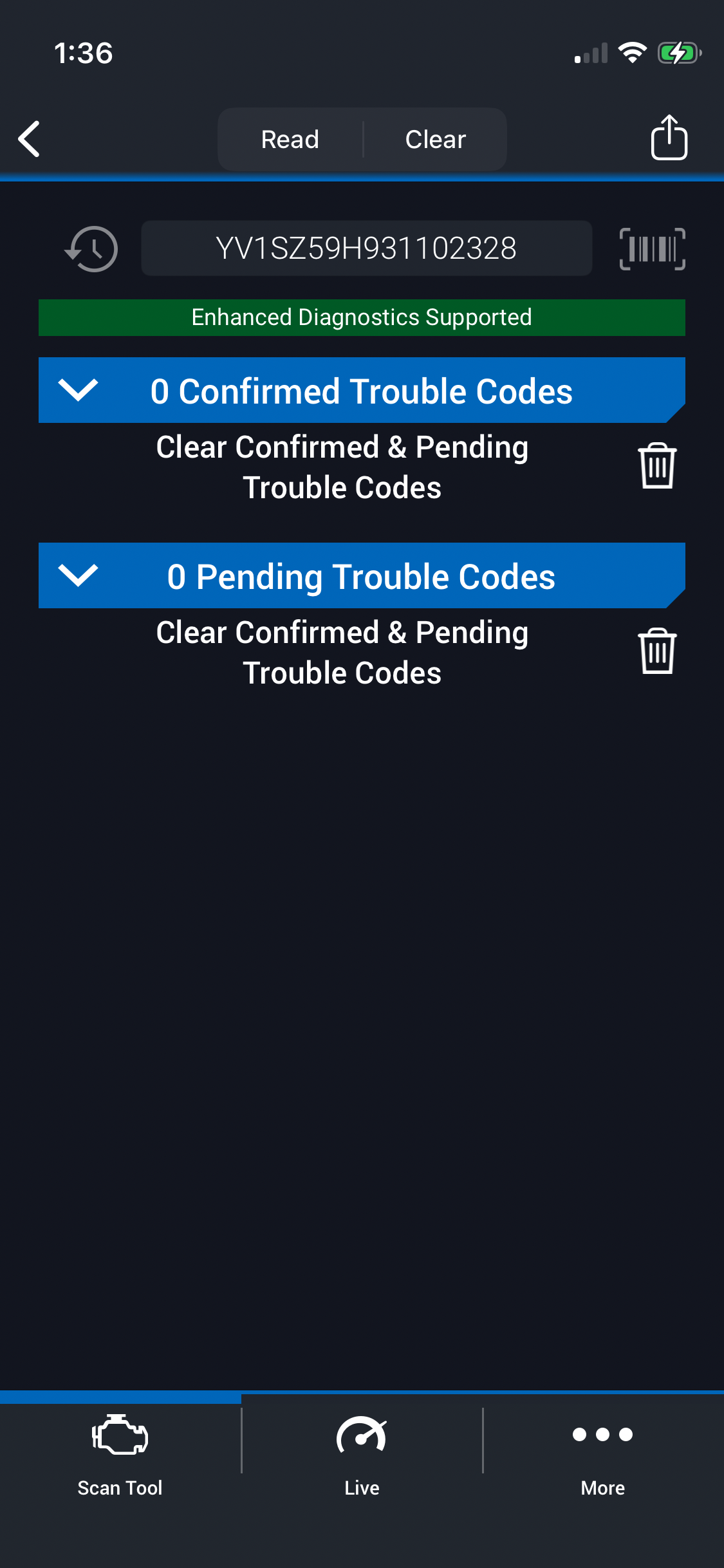
Task: Collapse the Pending Trouble Codes section
Action: (x=78, y=575)
